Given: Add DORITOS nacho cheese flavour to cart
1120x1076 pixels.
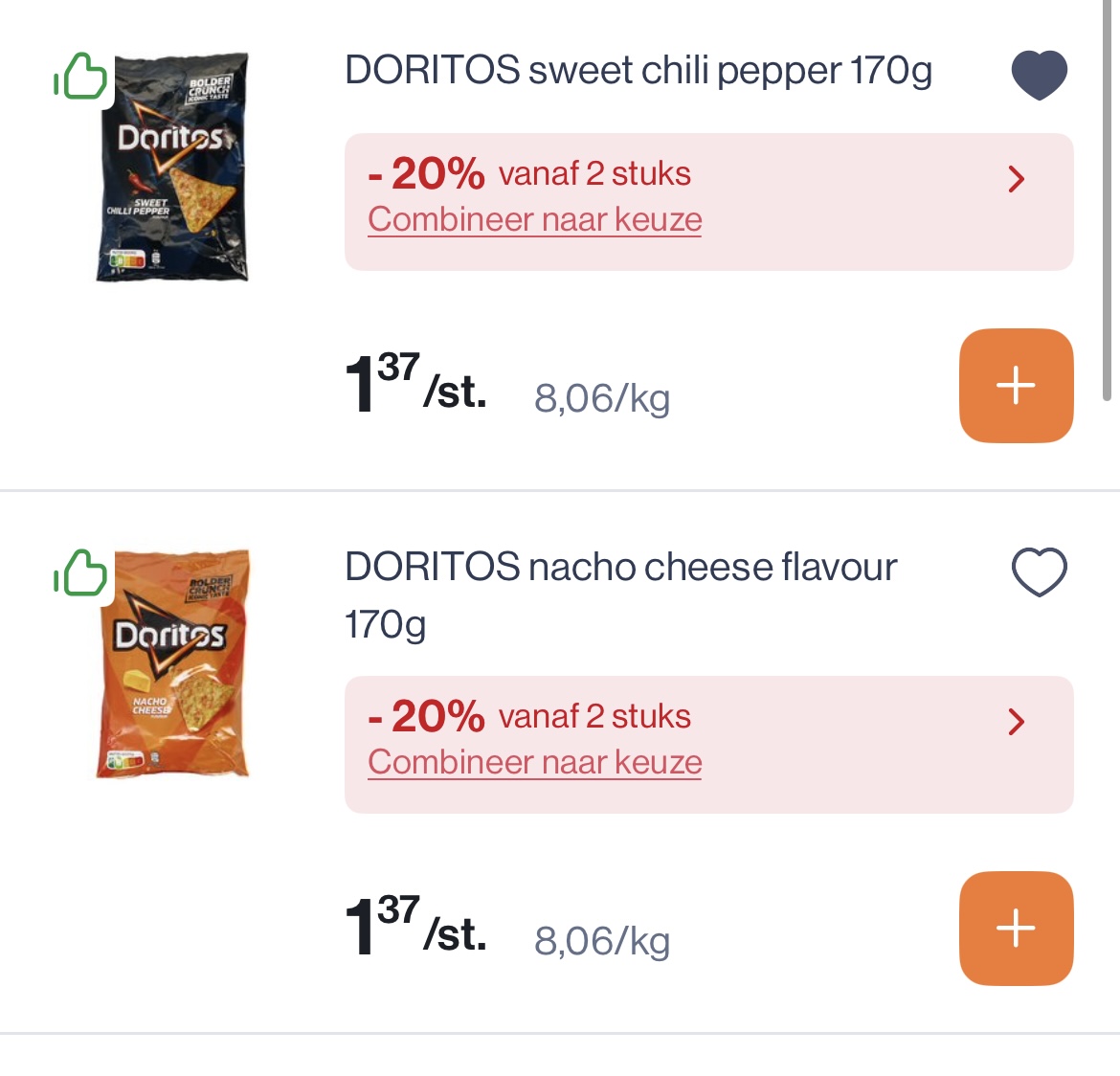Looking at the screenshot, I should tap(1016, 929).
